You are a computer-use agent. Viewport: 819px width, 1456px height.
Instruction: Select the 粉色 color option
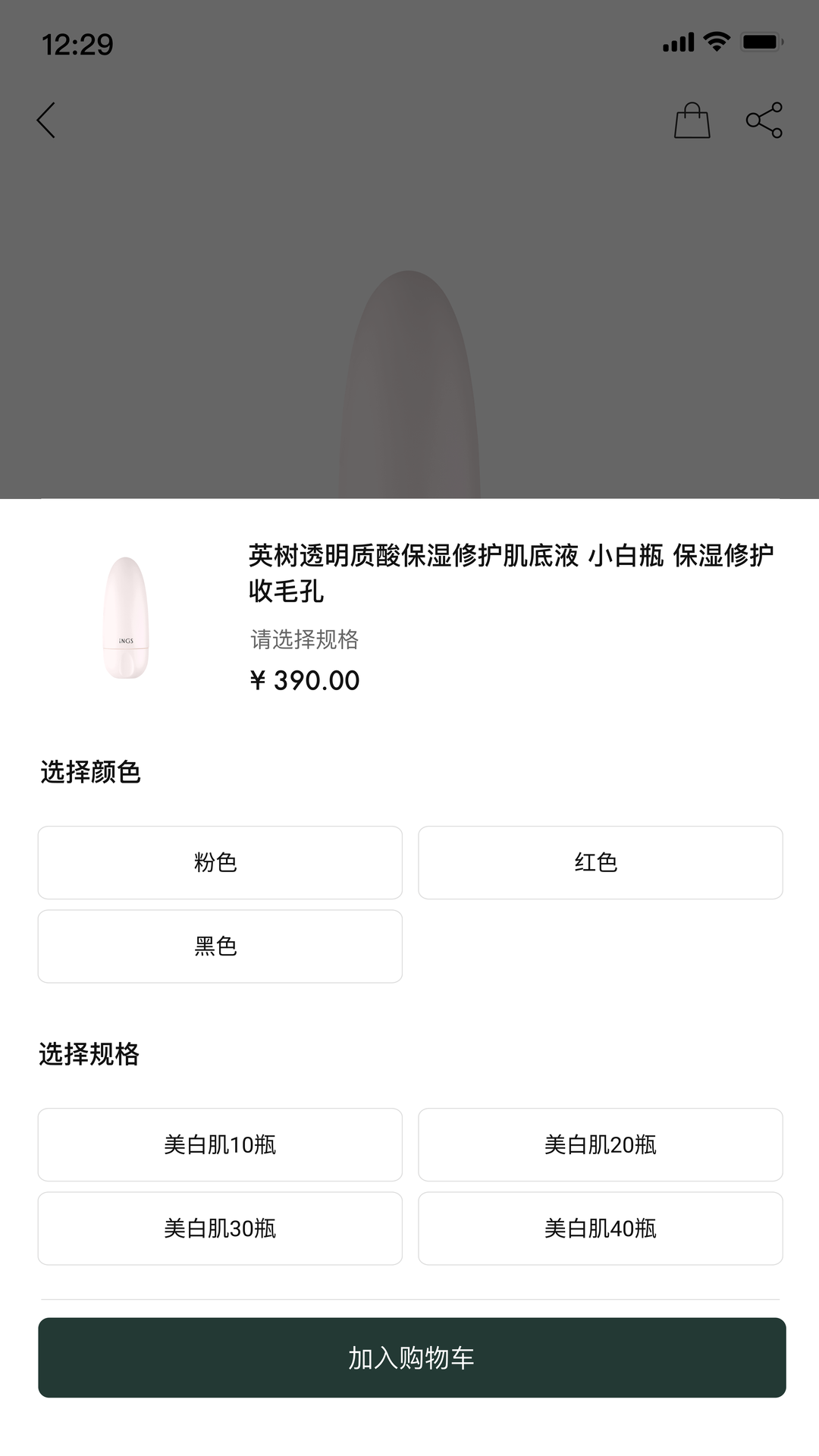(x=219, y=862)
